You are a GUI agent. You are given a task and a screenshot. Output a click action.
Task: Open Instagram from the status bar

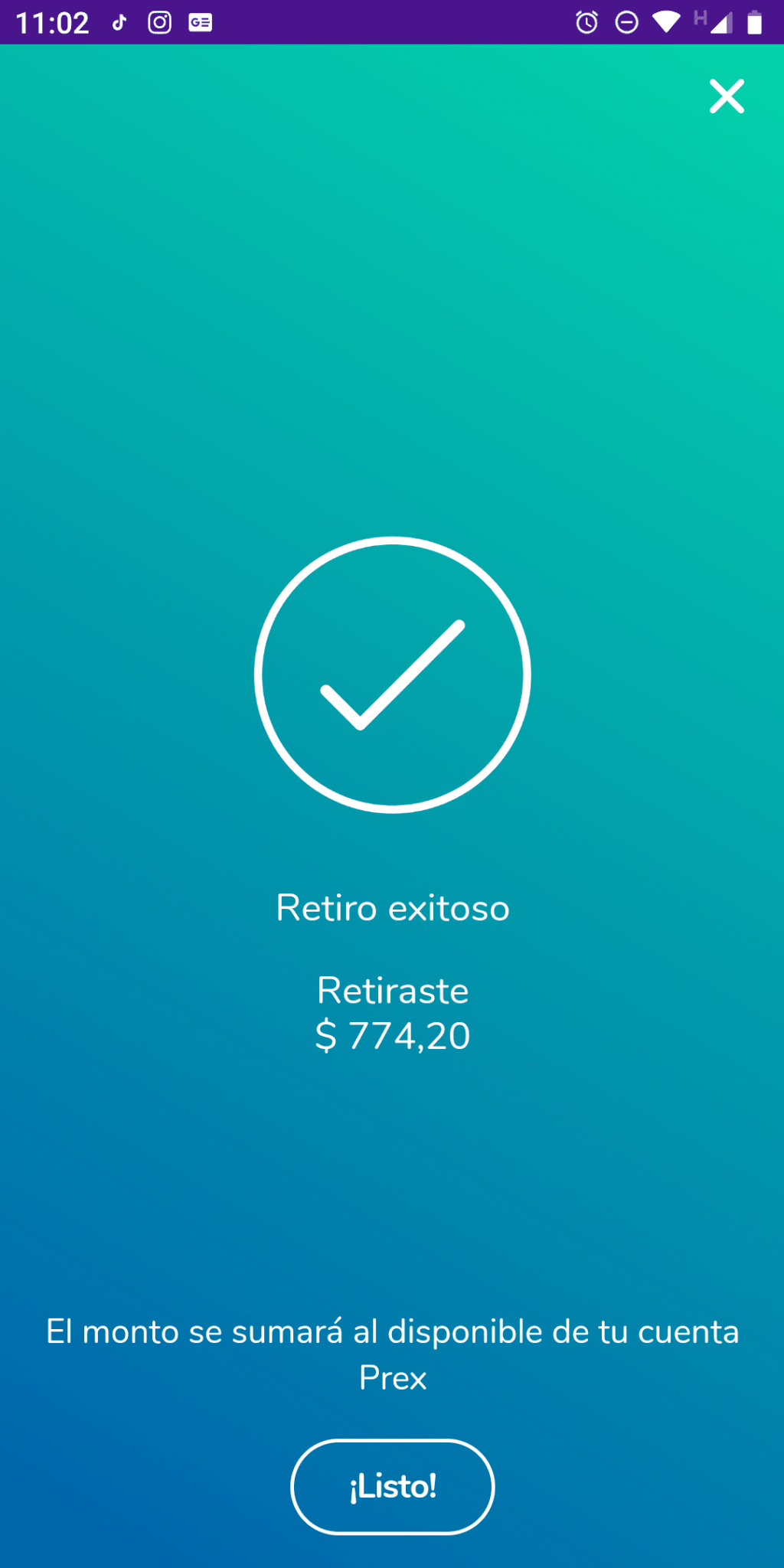coord(159,22)
